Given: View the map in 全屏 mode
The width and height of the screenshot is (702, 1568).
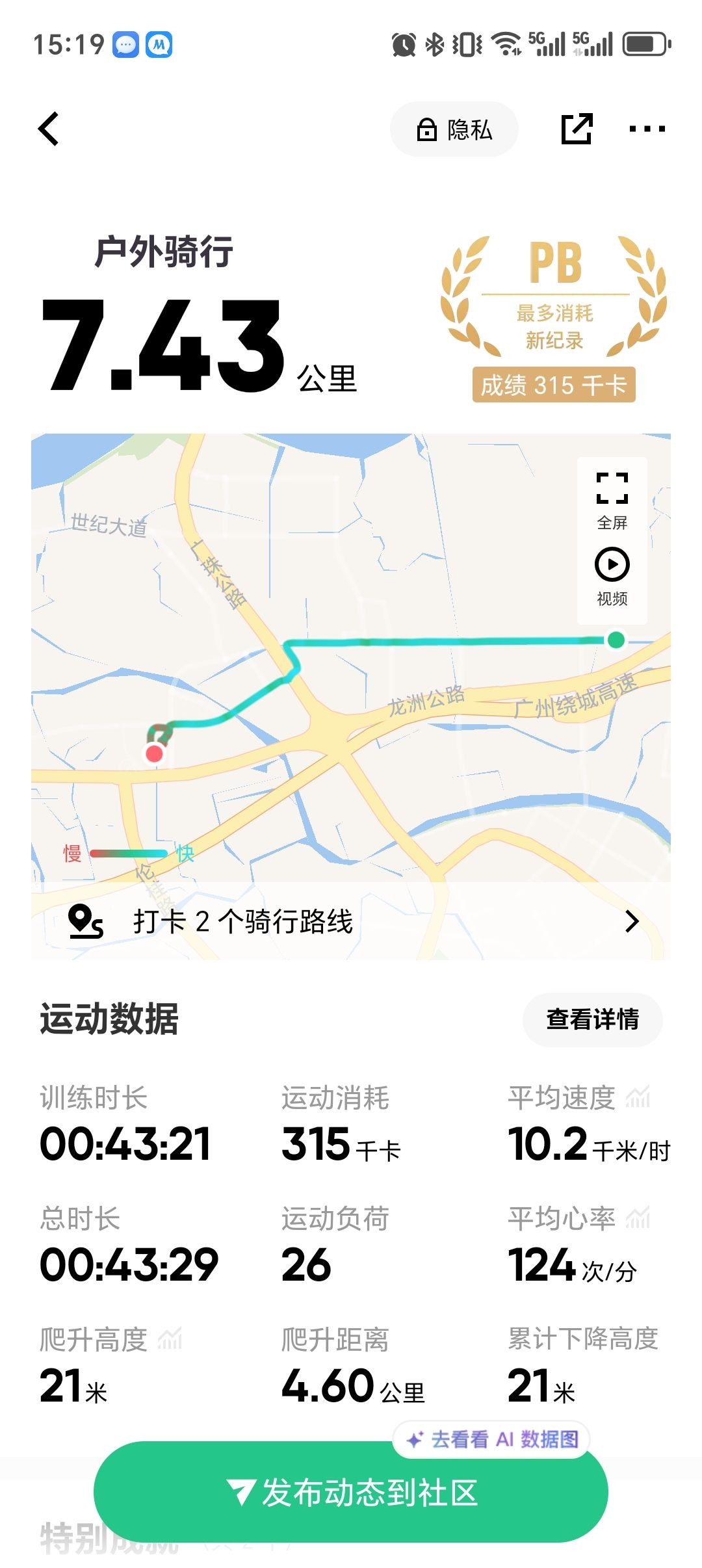Looking at the screenshot, I should click(x=612, y=499).
